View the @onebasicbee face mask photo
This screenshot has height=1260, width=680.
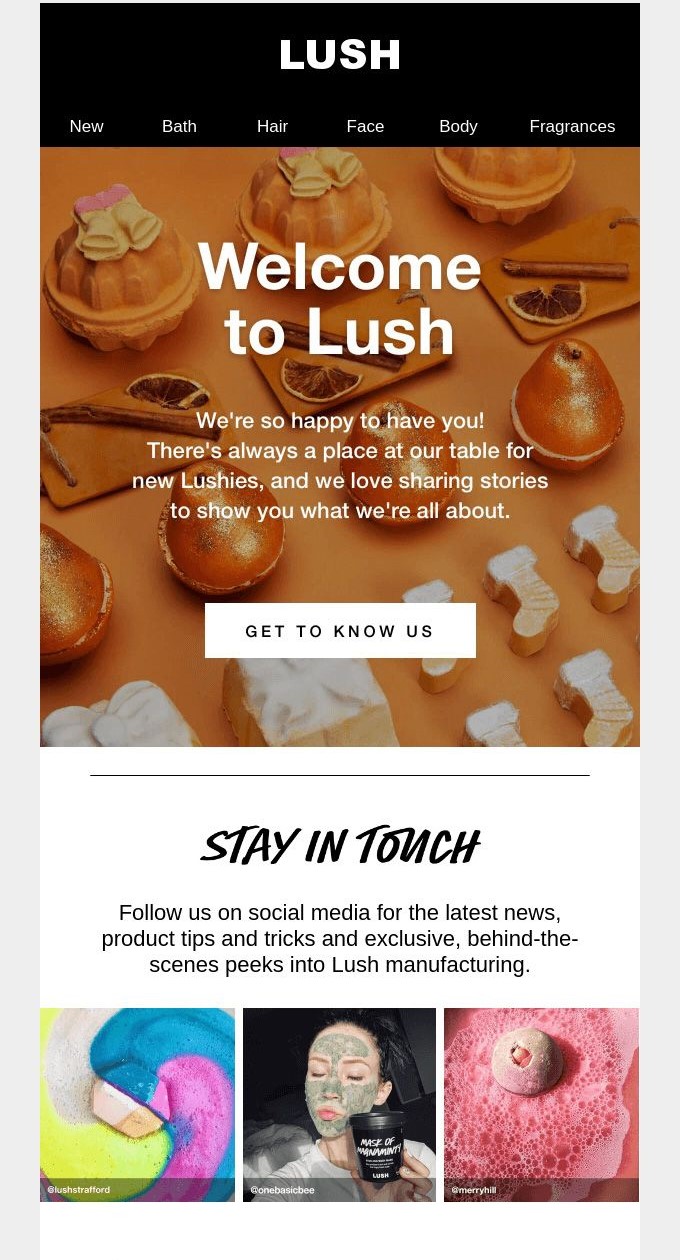coord(339,1104)
